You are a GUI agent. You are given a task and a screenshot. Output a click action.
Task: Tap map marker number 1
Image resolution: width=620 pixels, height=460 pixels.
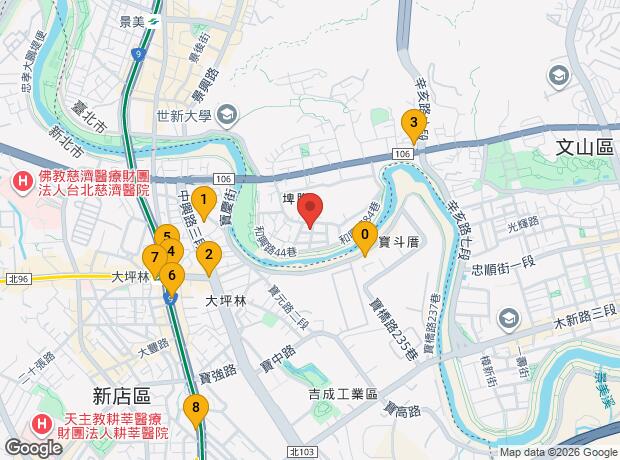203,202
